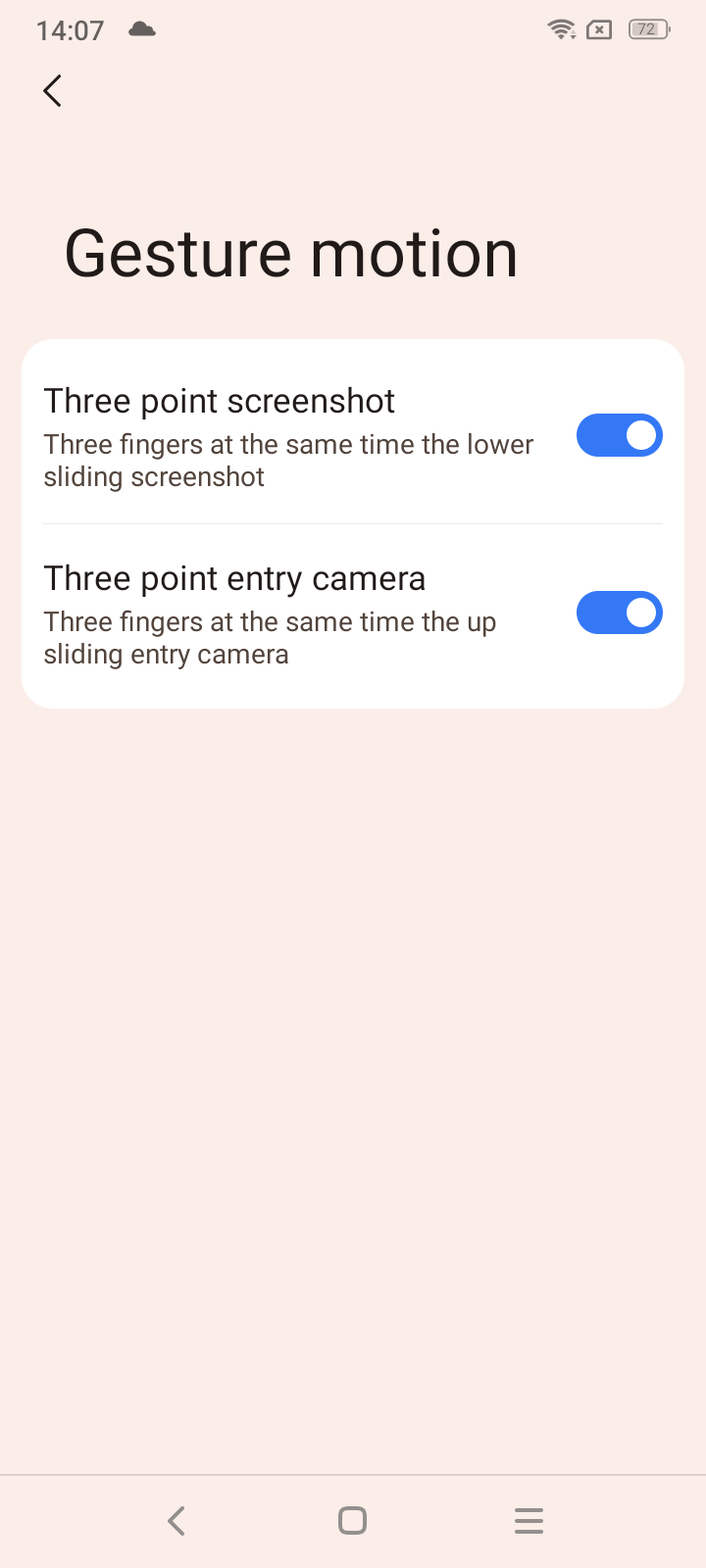Image resolution: width=706 pixels, height=1568 pixels.
Task: Tap the system back button in the navigation bar
Action: point(176,1520)
